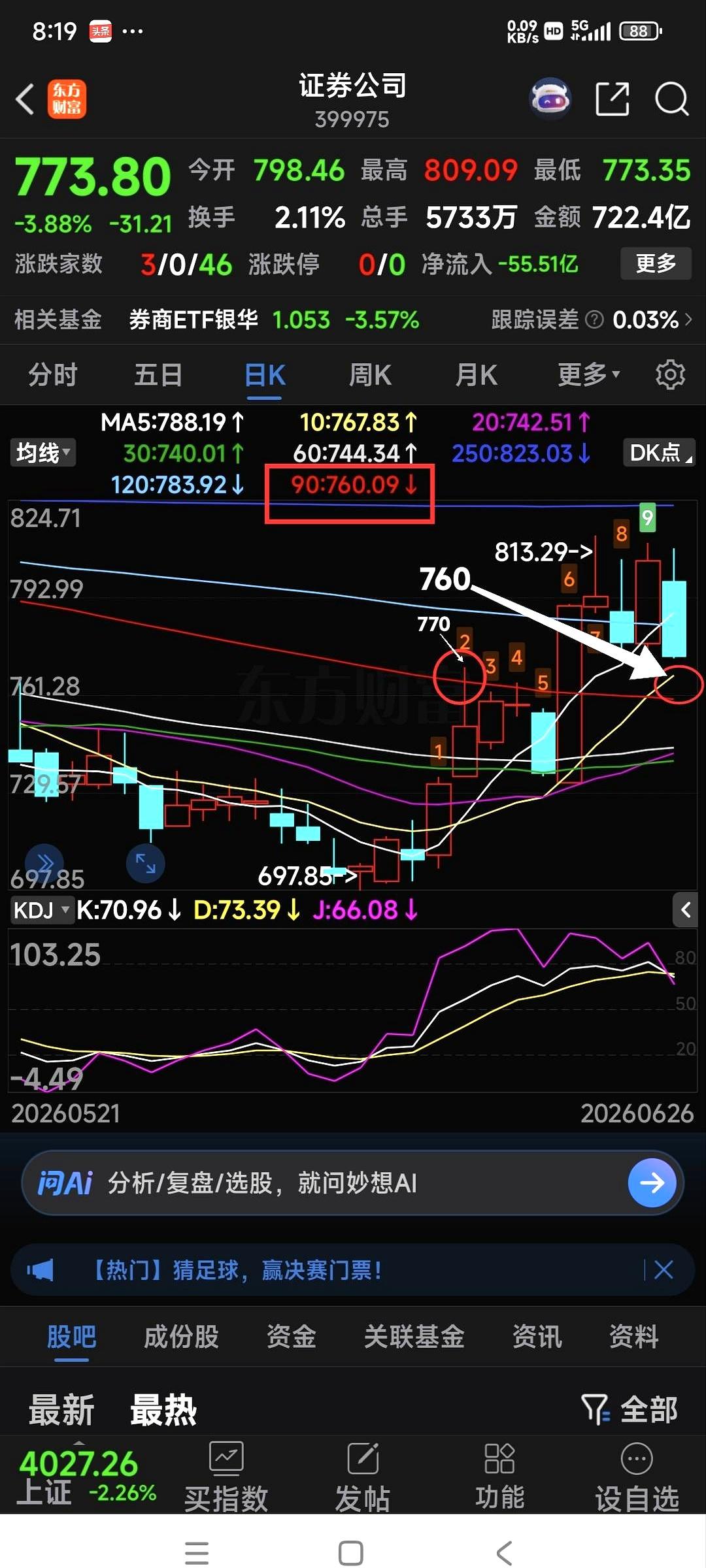Open 券商ETF银华 related fund row
The height and width of the screenshot is (1568, 706).
pyautogui.click(x=353, y=319)
